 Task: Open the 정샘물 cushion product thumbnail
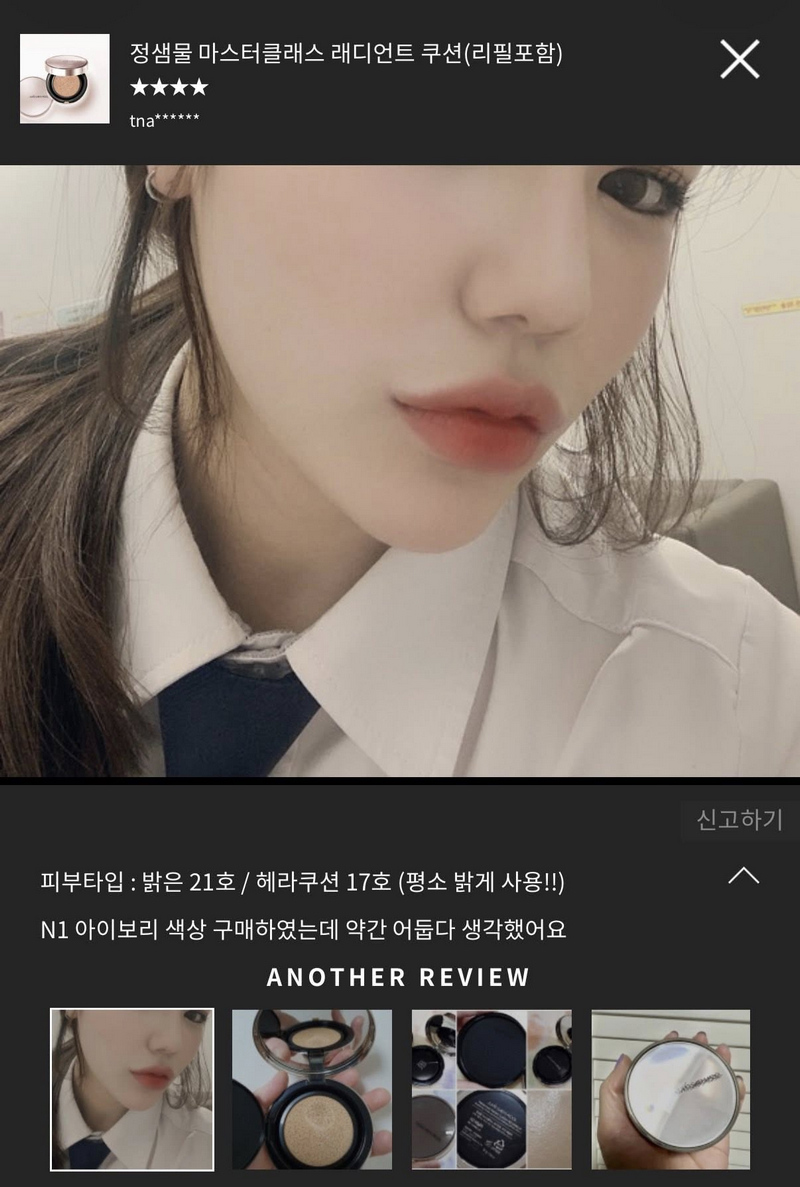pyautogui.click(x=65, y=79)
